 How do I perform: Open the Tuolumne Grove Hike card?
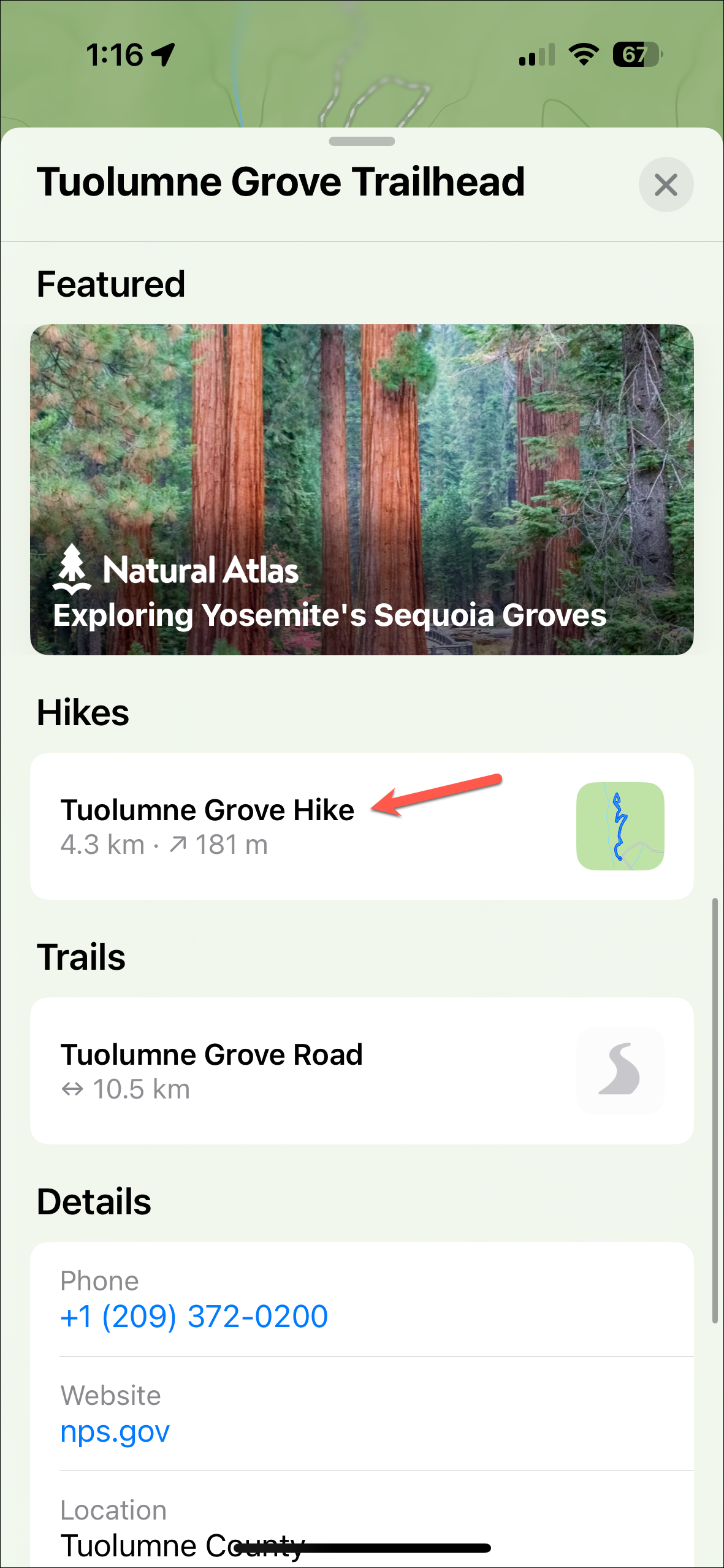362,825
